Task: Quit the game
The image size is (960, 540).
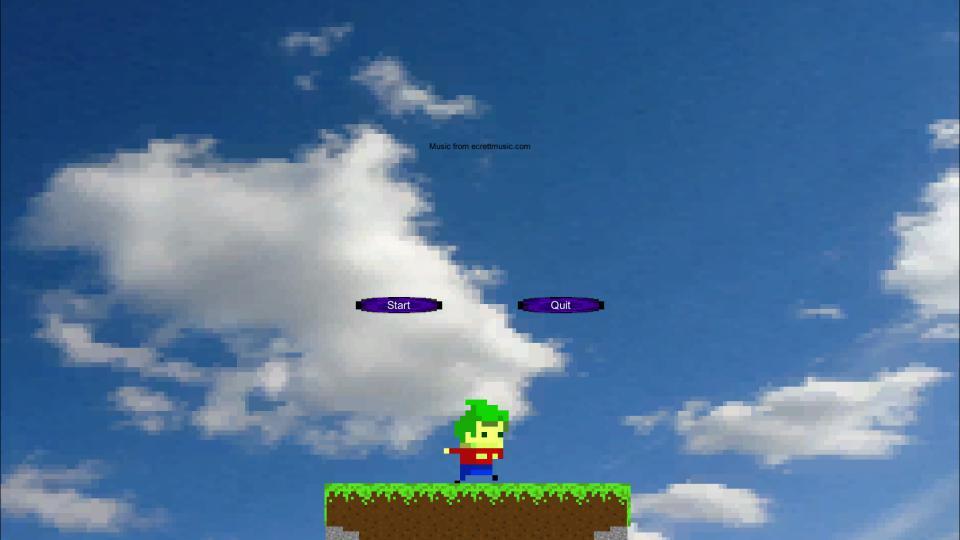Action: [x=560, y=305]
